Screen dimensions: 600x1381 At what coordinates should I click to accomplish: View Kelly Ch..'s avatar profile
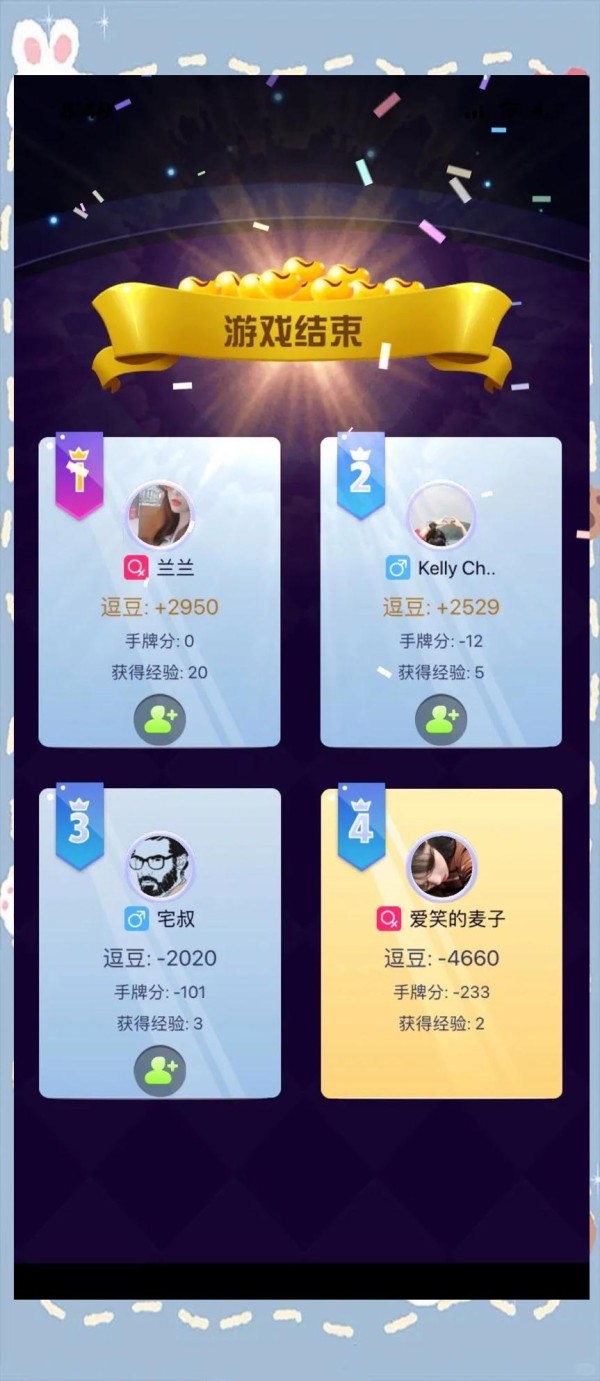pos(441,516)
